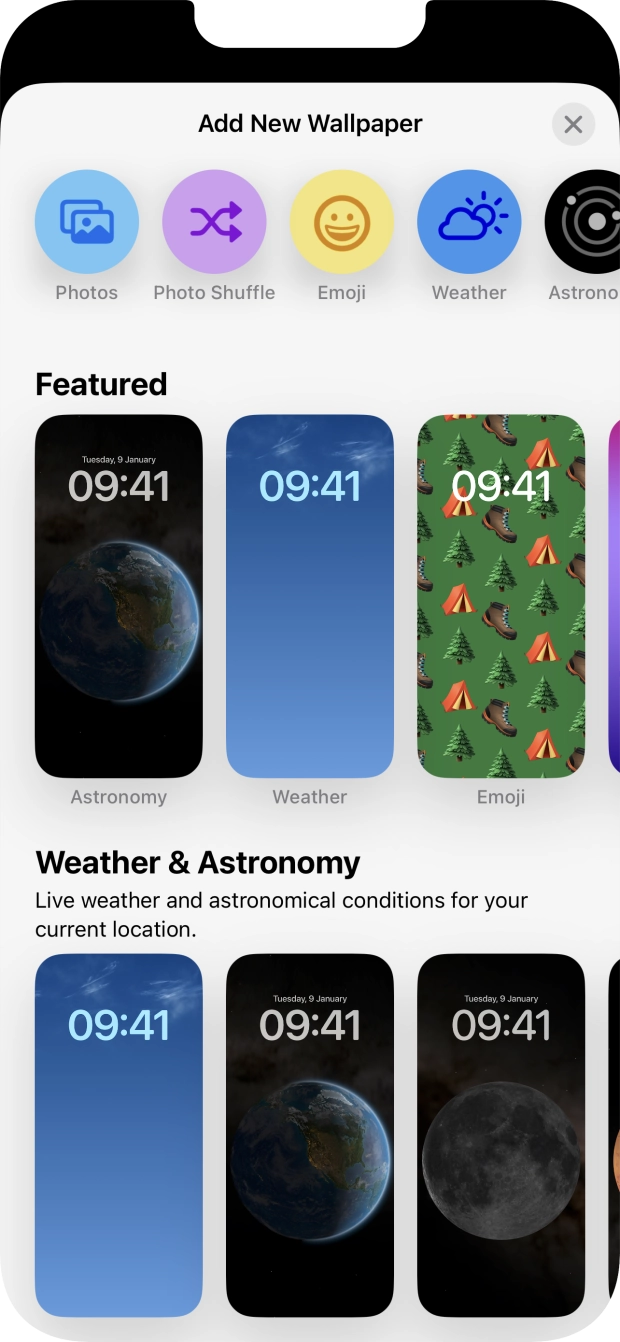Select the featured Astronomy Earth wallpaper
This screenshot has height=1342, width=620.
119,596
